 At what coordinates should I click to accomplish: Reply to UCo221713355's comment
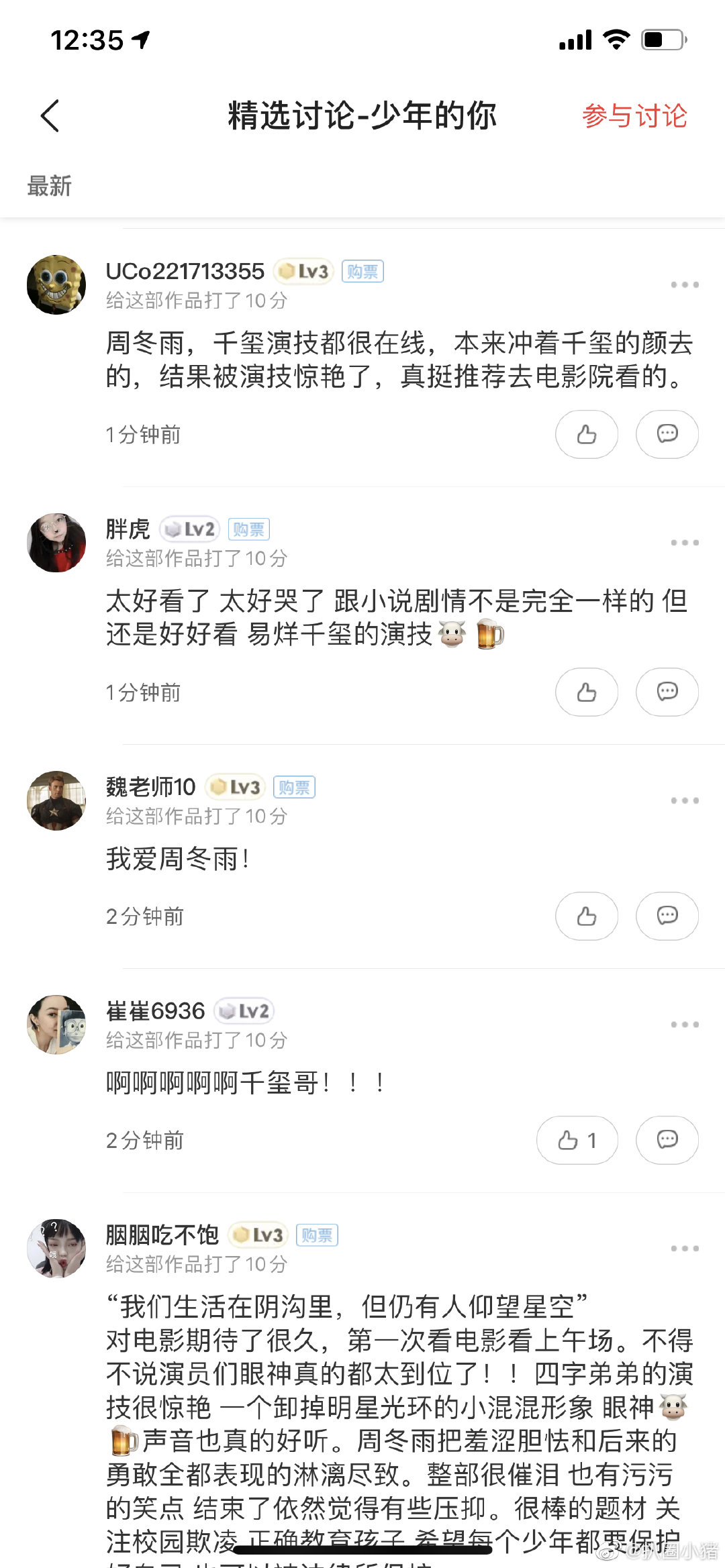(x=667, y=434)
